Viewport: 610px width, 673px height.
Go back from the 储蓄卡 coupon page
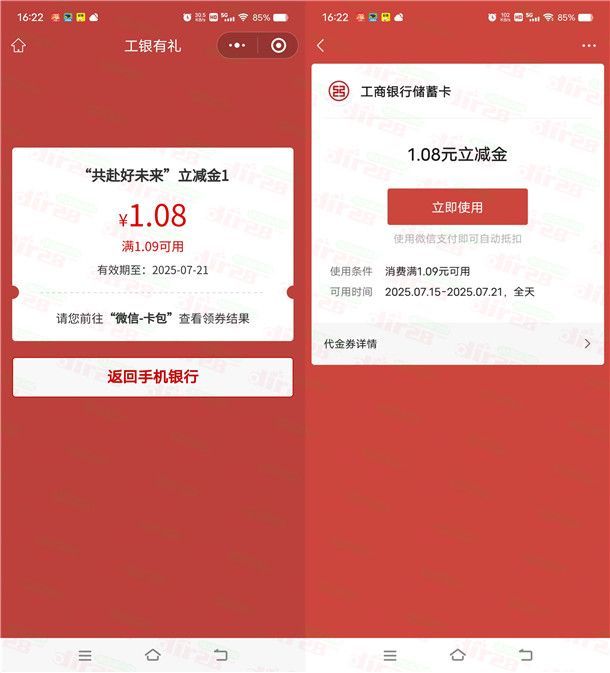pos(321,46)
